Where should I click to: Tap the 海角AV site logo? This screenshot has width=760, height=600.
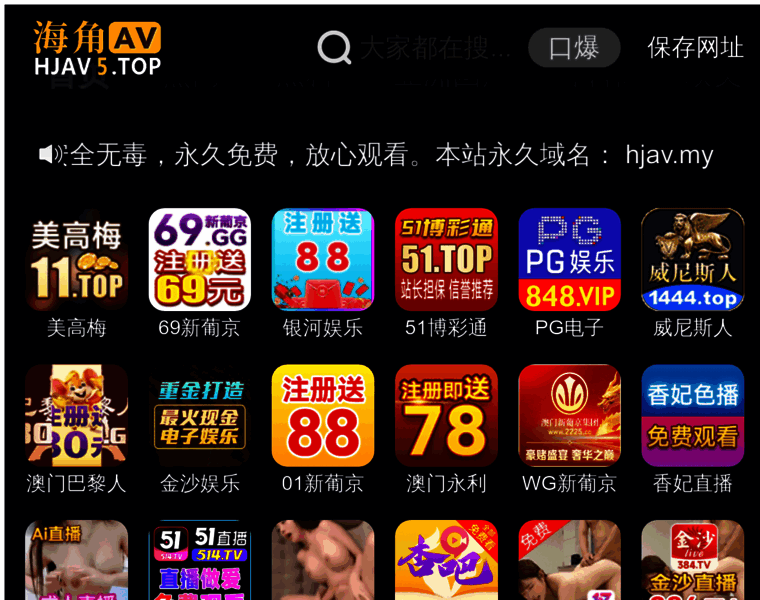pos(97,48)
